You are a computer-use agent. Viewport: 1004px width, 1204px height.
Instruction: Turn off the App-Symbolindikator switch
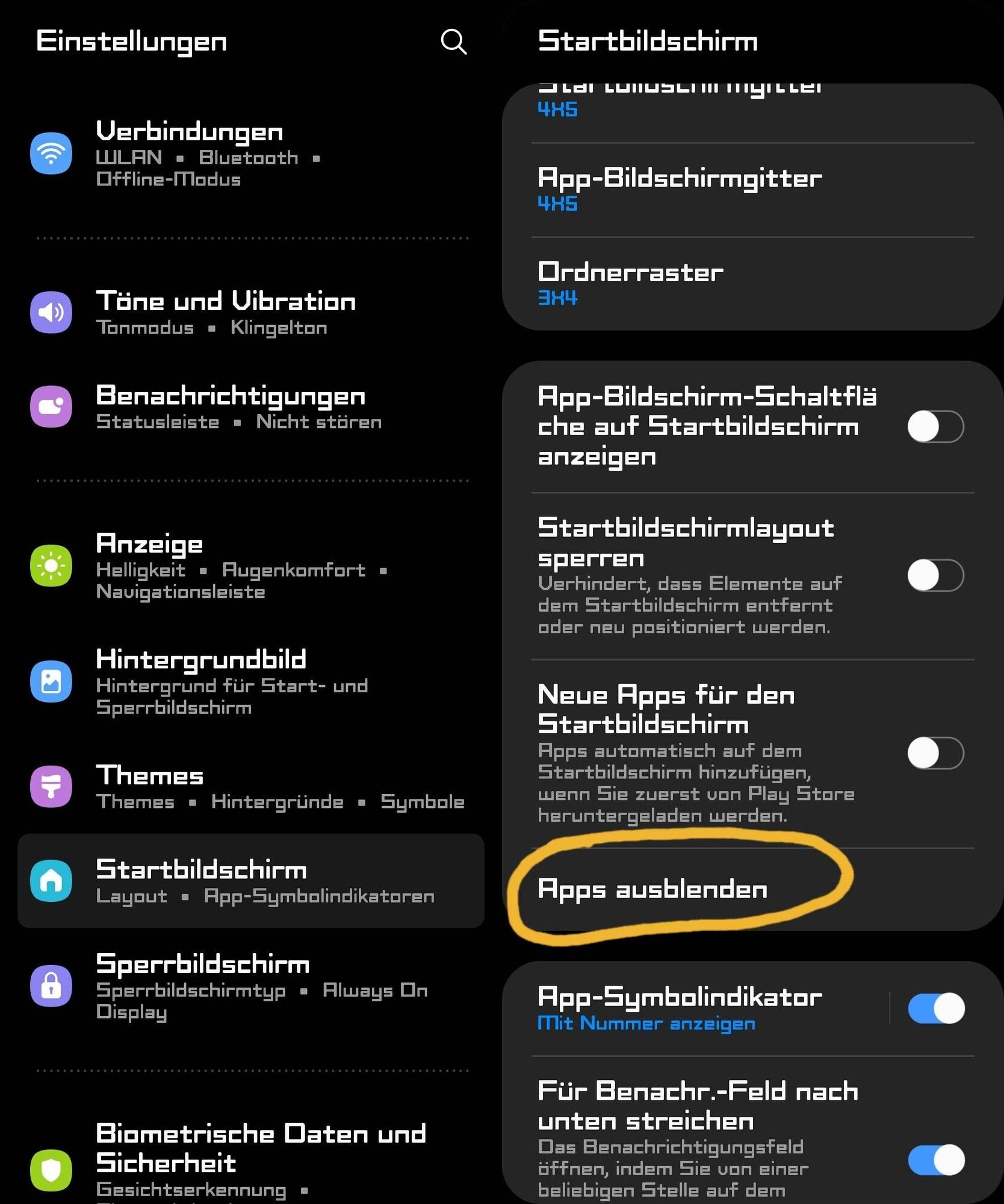[x=936, y=1008]
